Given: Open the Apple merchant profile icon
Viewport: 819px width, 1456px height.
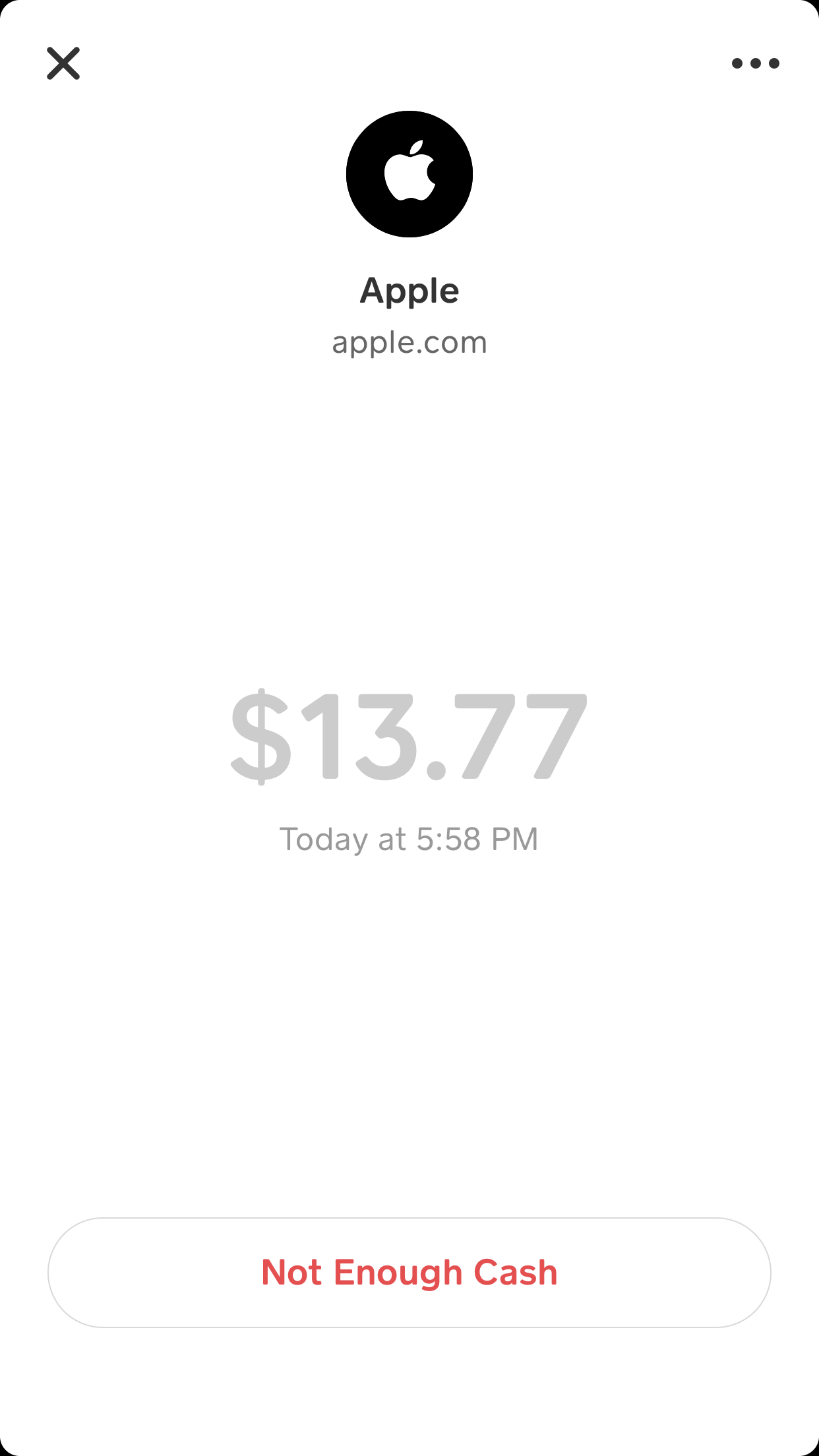Looking at the screenshot, I should click(409, 174).
